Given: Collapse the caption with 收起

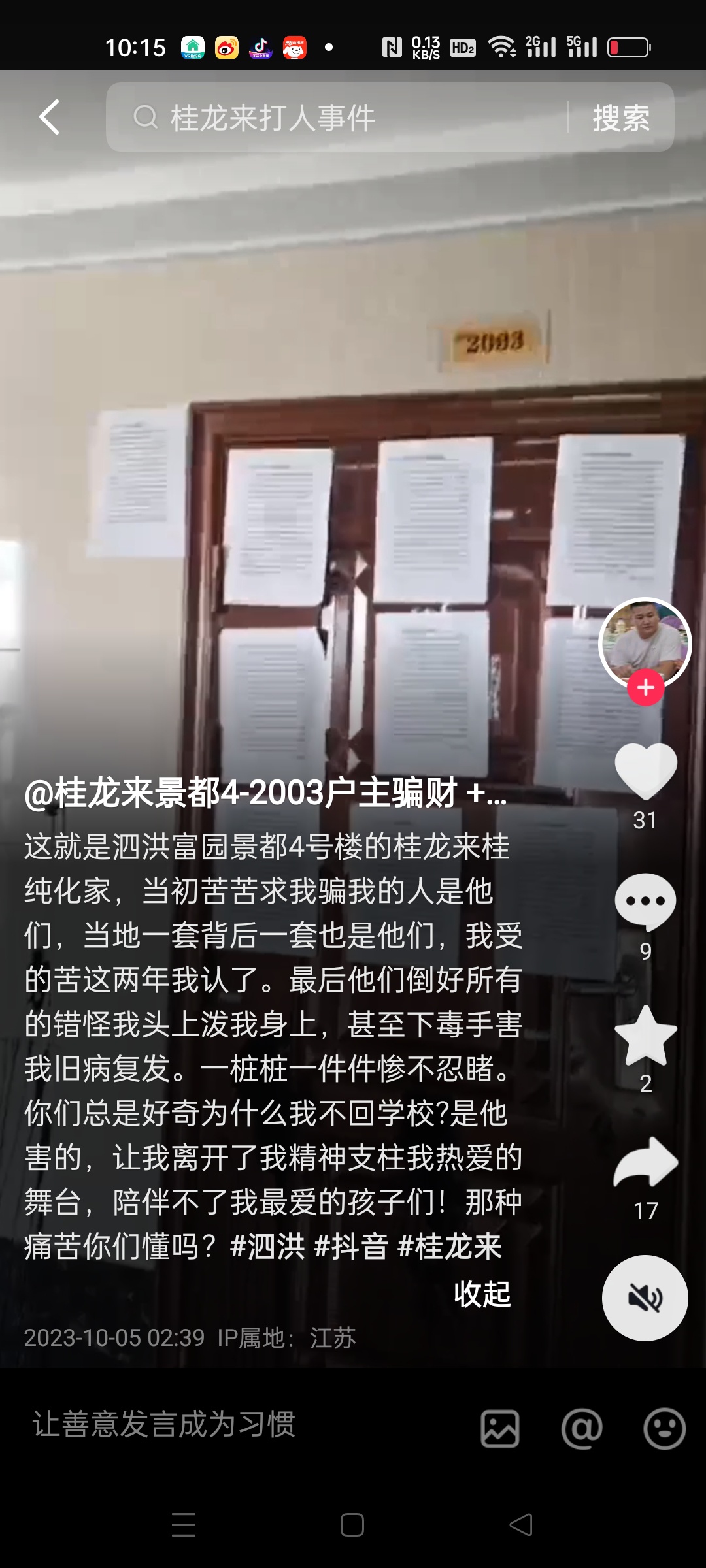Looking at the screenshot, I should tap(482, 1294).
